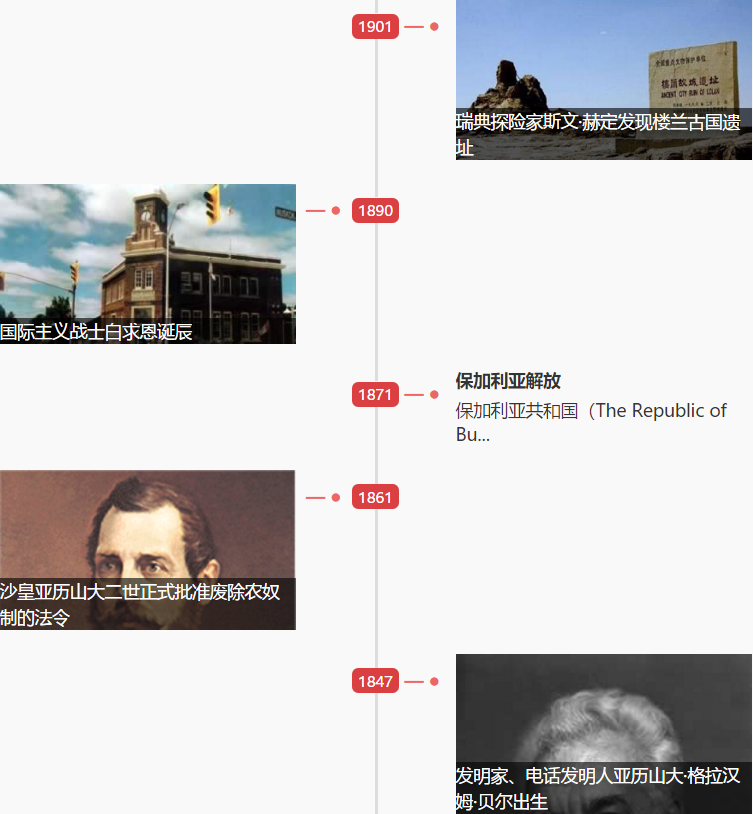Screen dimensions: 753x814
Task: Open the 亚历山大二世废除农奴制 card
Action: [x=148, y=550]
